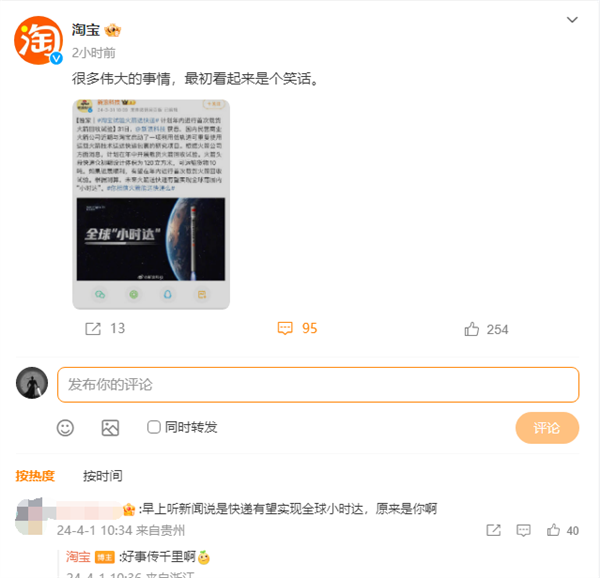
Task: Open 淘宝 name link in reply
Action: 78,557
